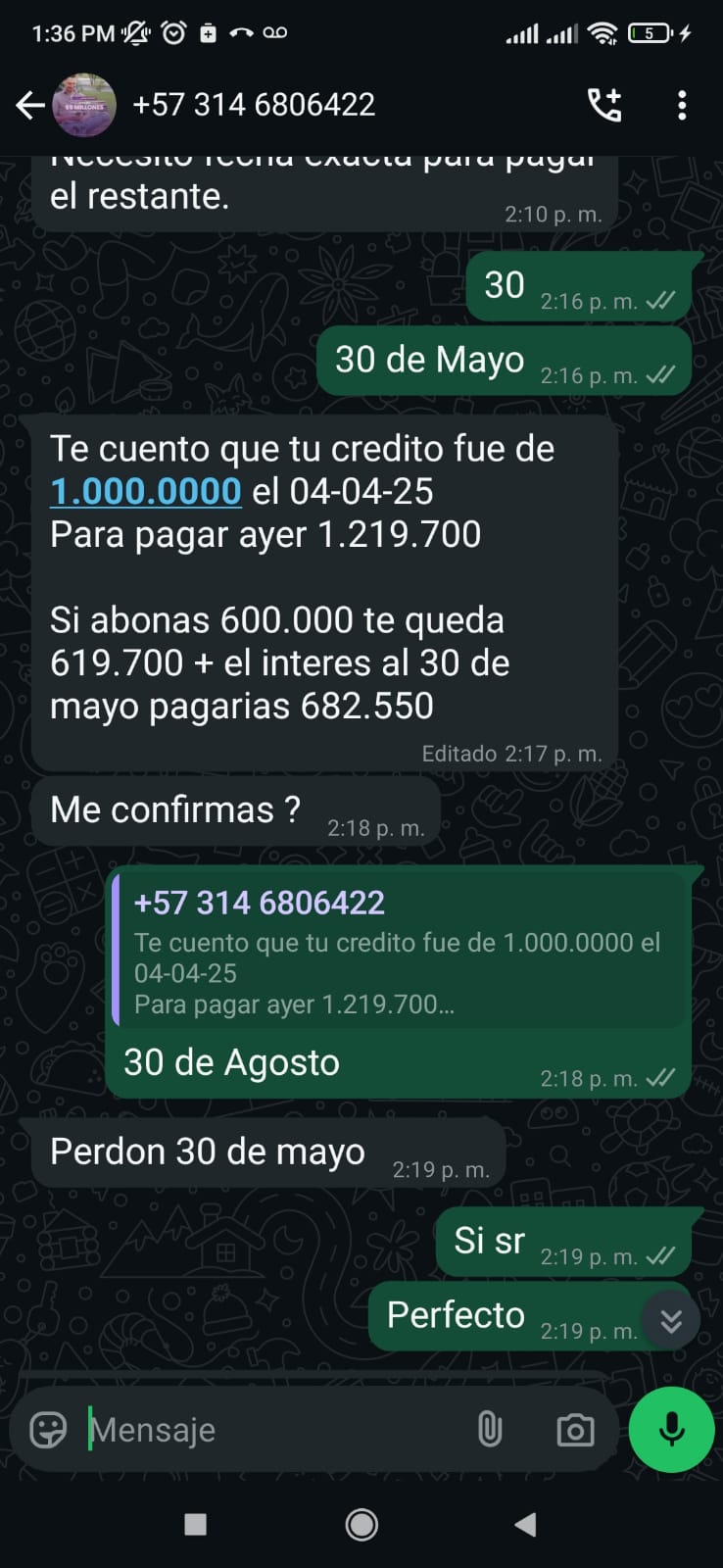Go back to the chat list

pos(30,105)
